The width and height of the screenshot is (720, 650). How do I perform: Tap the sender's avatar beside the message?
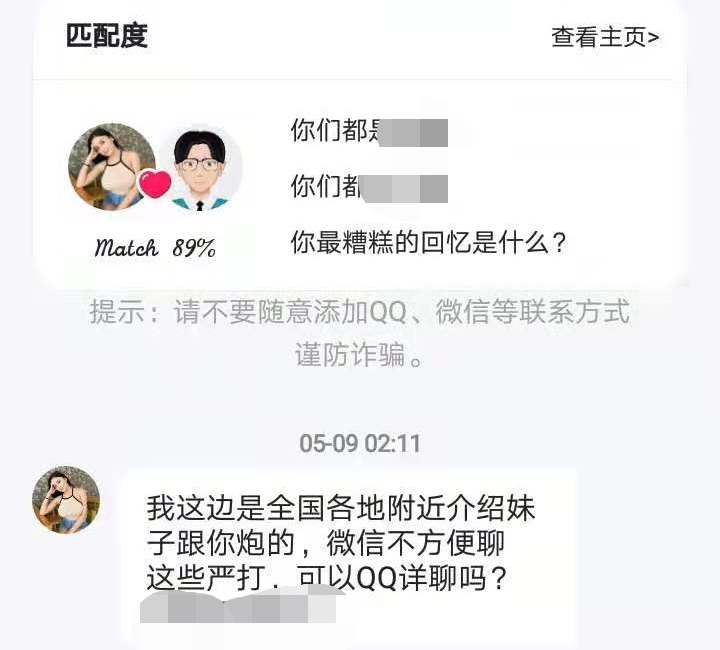(66, 500)
